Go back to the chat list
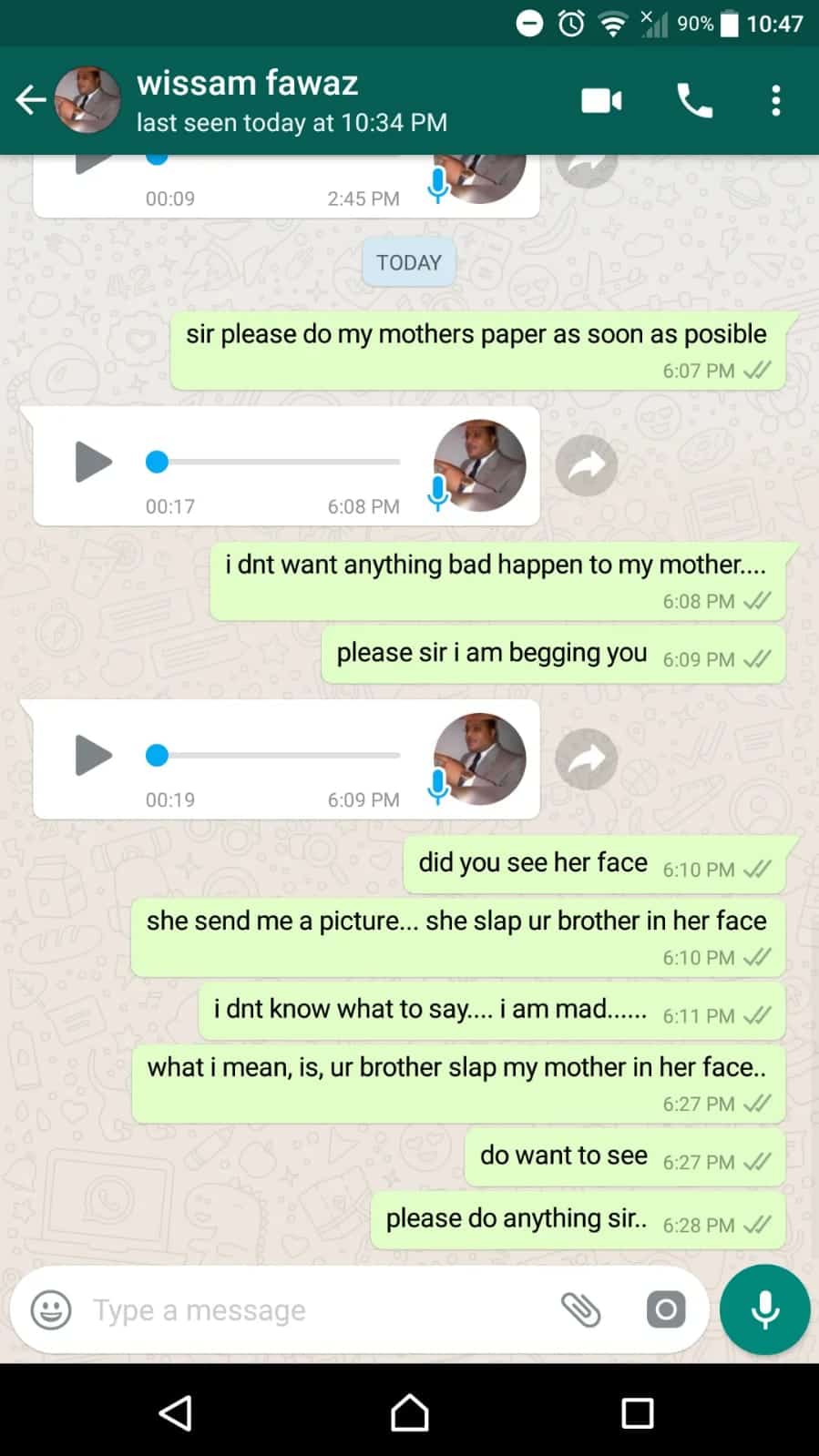Image resolution: width=819 pixels, height=1456 pixels. [x=30, y=100]
